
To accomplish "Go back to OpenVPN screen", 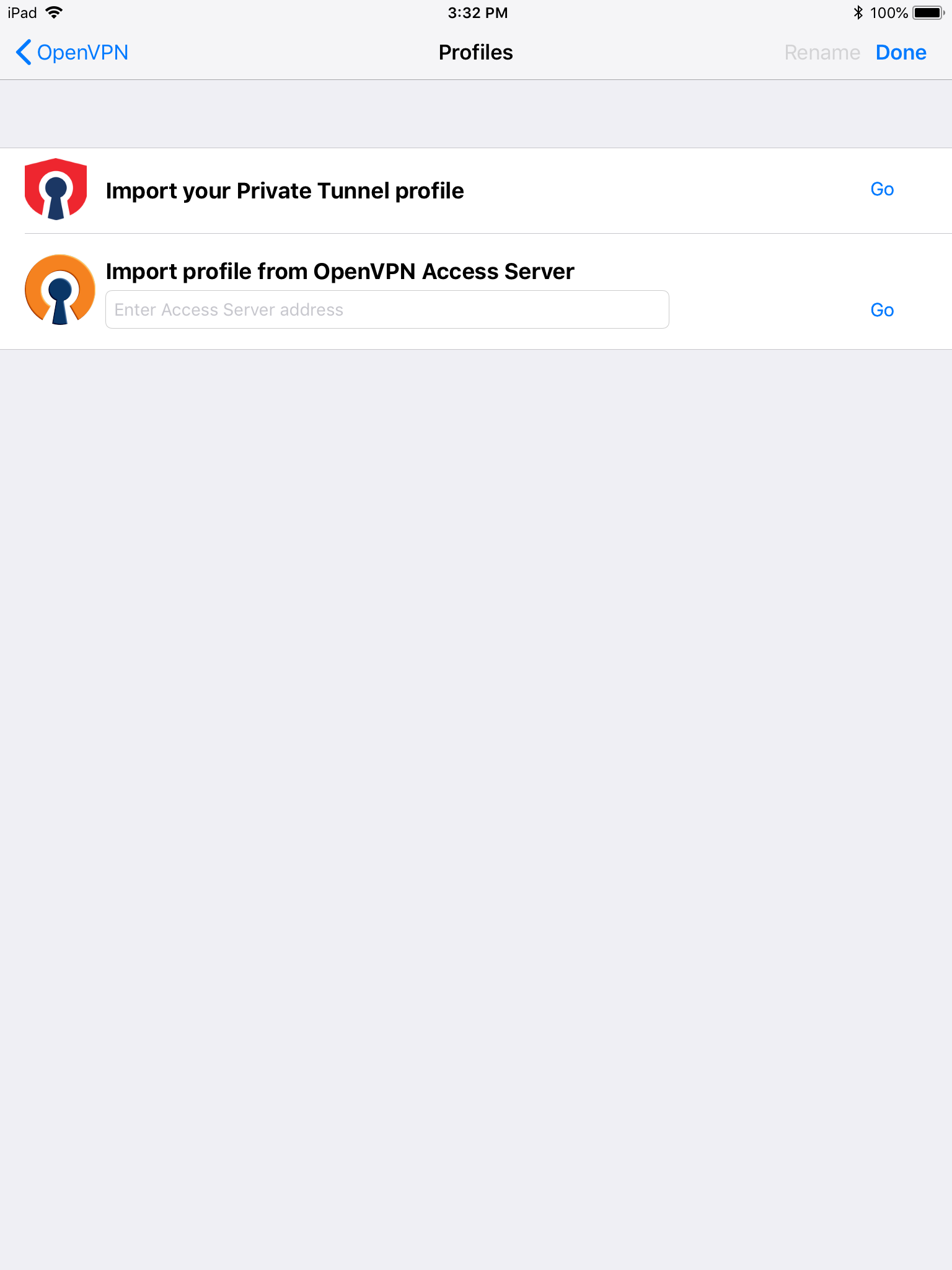I will 72,53.
